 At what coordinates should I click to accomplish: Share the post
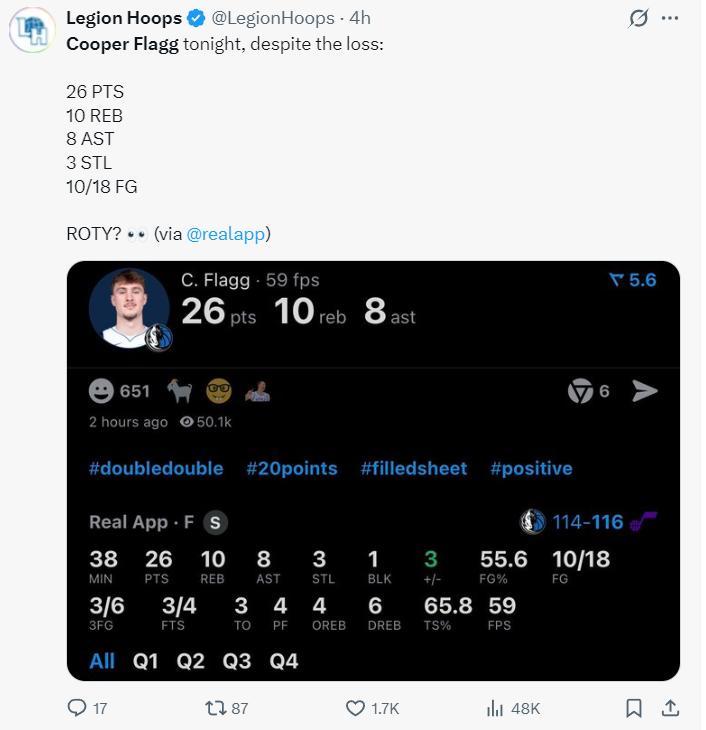670,708
